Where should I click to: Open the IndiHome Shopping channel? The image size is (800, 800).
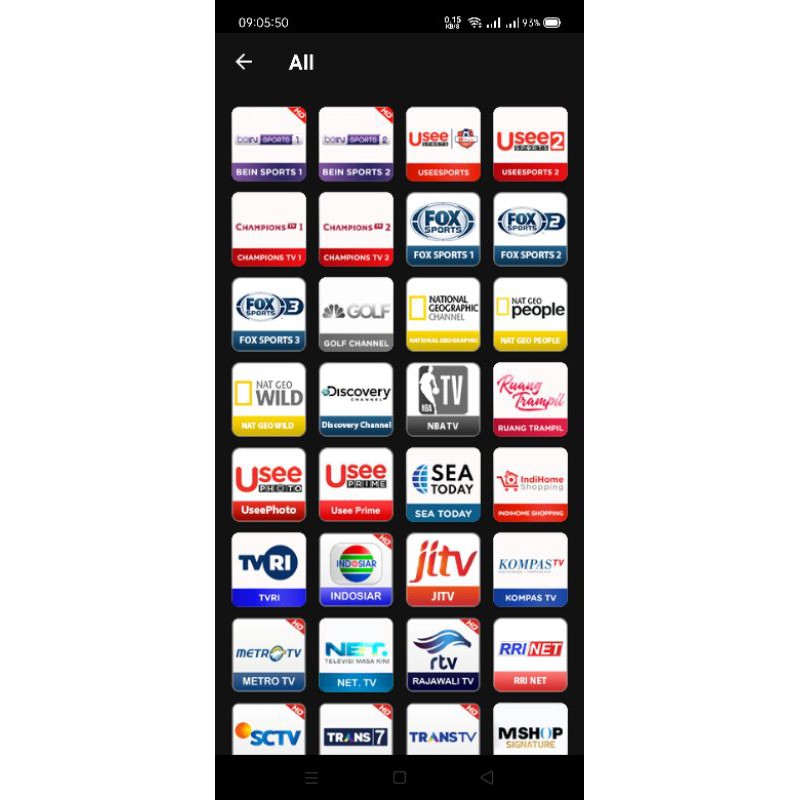tap(530, 484)
